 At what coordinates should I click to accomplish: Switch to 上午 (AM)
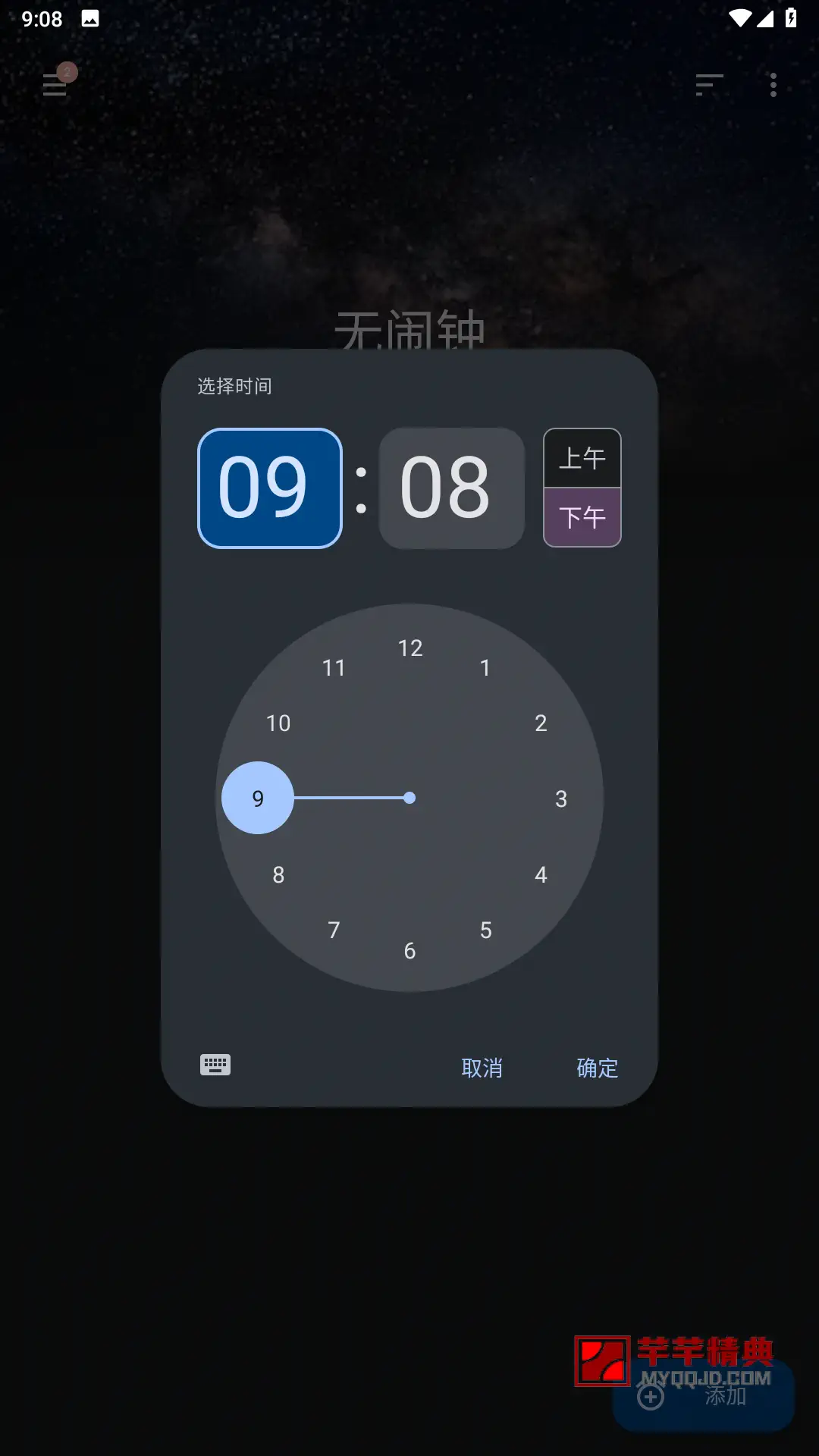[x=582, y=458]
